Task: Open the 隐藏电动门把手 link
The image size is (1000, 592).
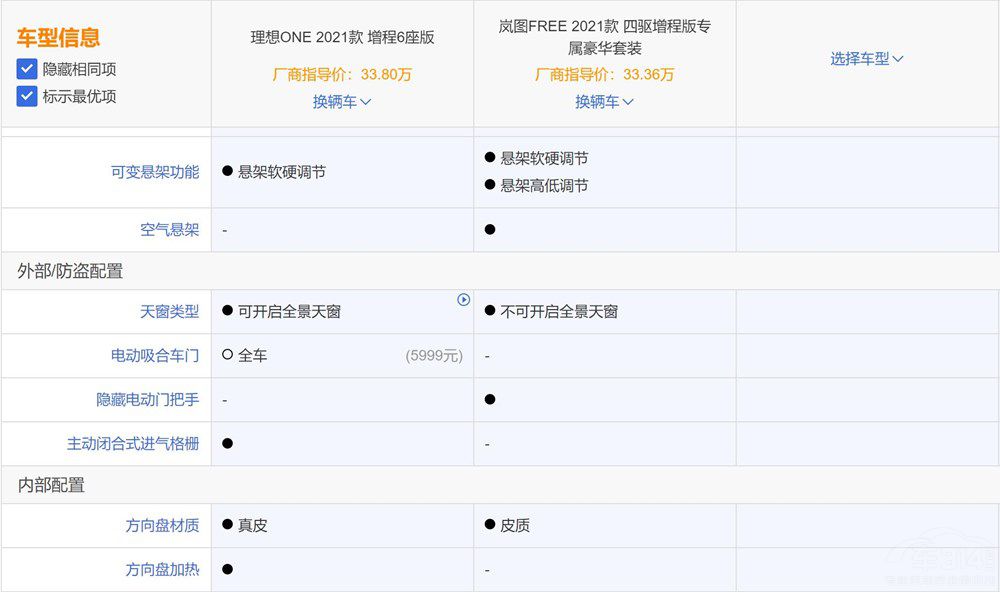Action: 148,400
